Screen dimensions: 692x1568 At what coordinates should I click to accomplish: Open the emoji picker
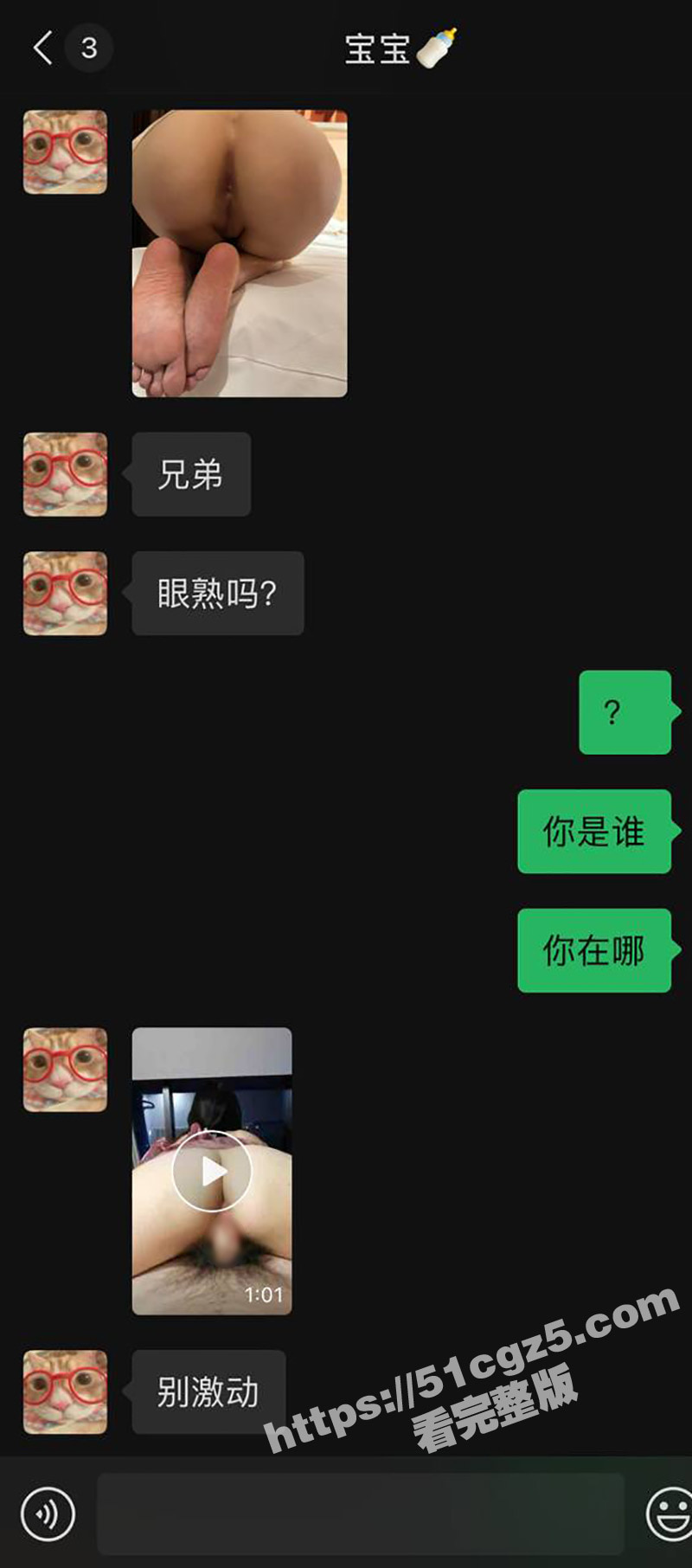(670, 1513)
